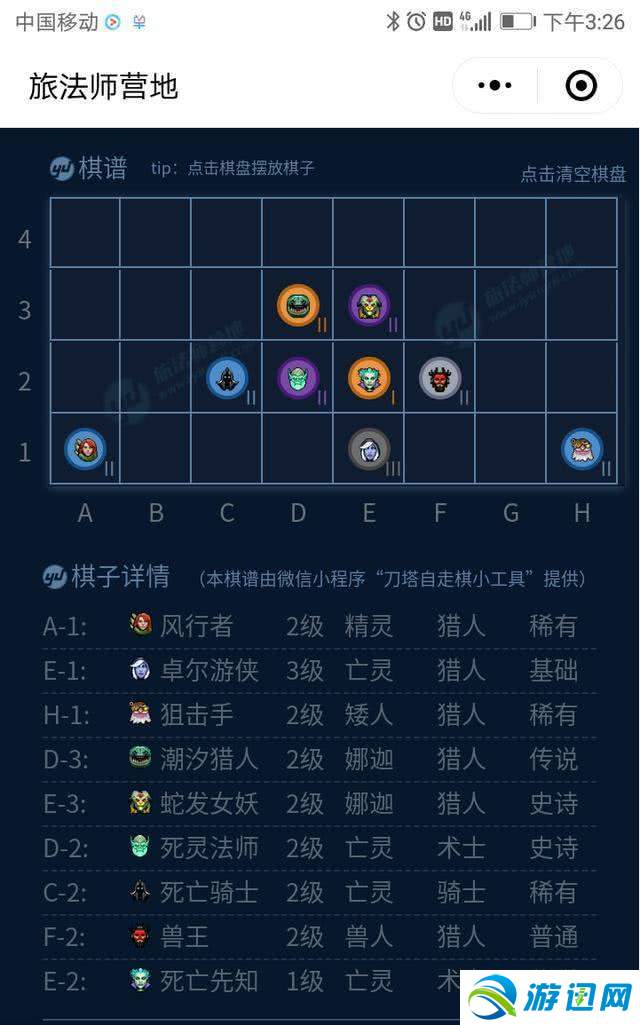Select the 狙击手 piece on cell H-1
This screenshot has width=640, height=1025.
click(x=581, y=449)
